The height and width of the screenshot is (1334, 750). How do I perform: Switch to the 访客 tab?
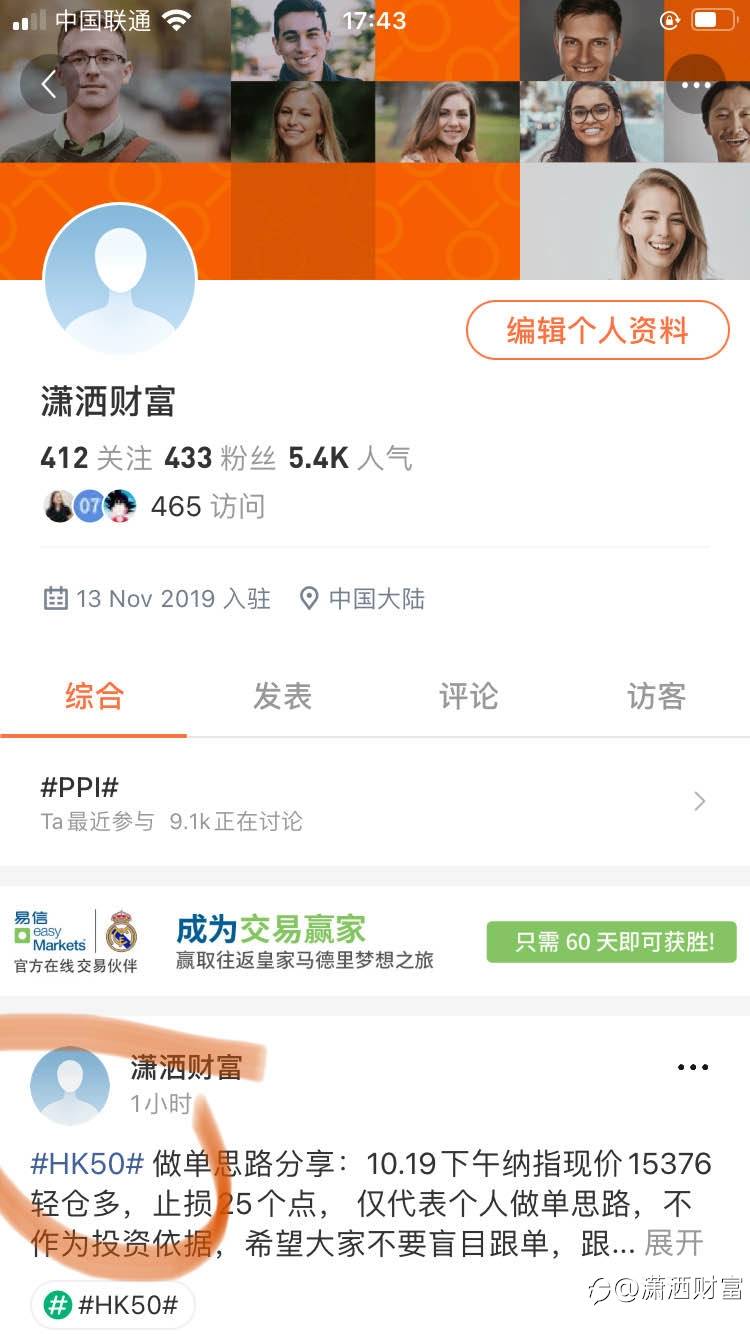(x=656, y=696)
